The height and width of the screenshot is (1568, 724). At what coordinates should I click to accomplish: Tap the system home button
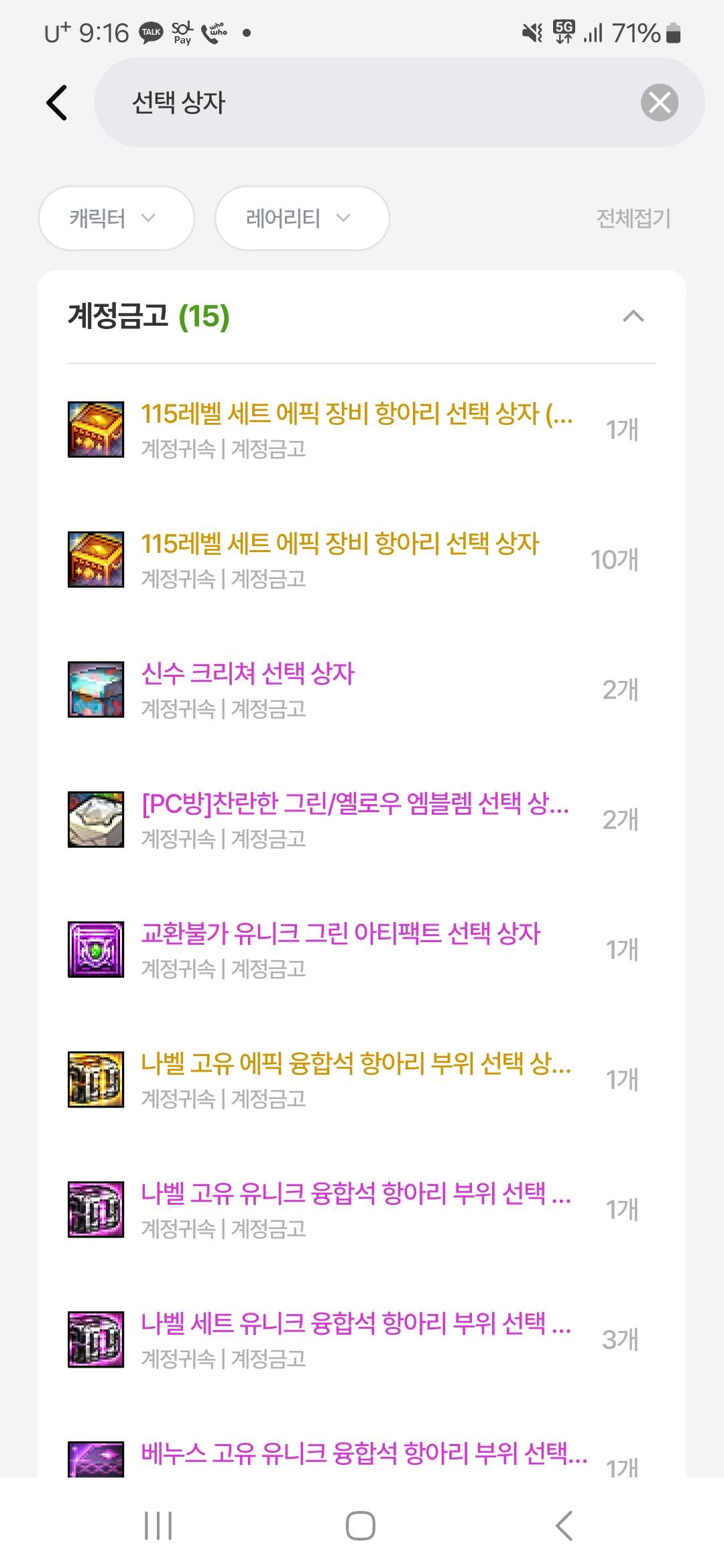point(361,1526)
